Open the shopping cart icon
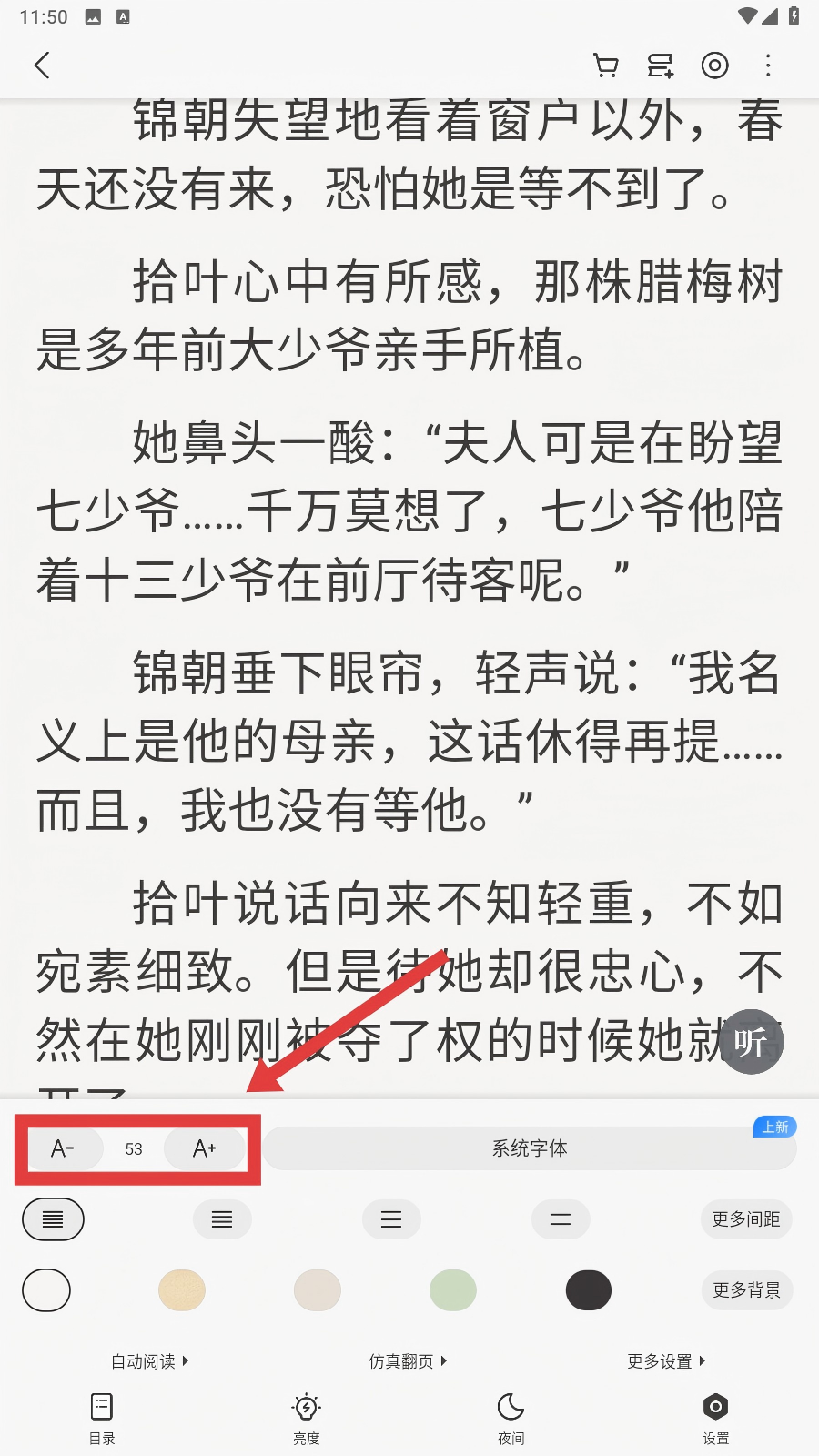The height and width of the screenshot is (1456, 819). click(x=605, y=66)
